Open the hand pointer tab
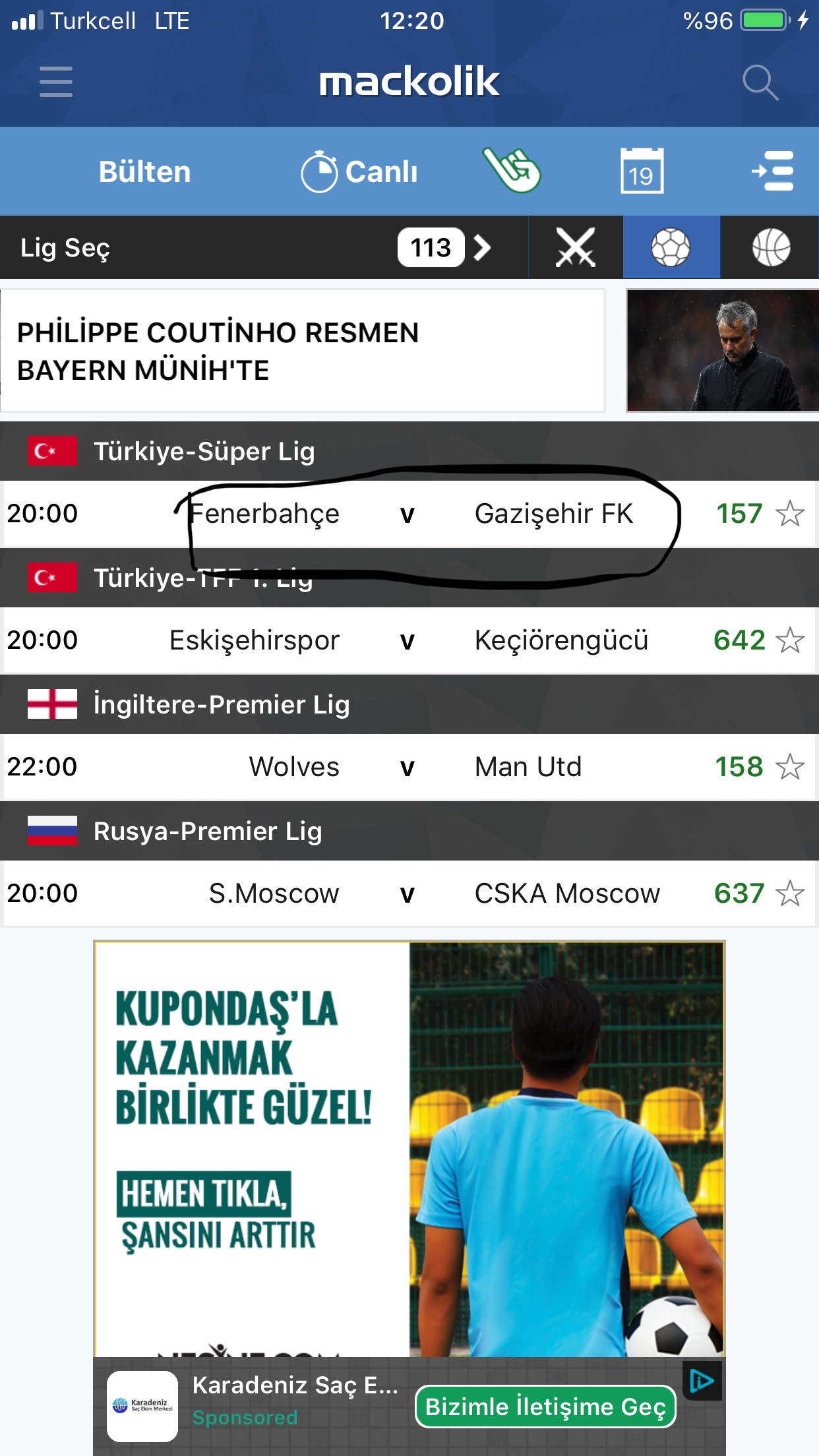 512,171
